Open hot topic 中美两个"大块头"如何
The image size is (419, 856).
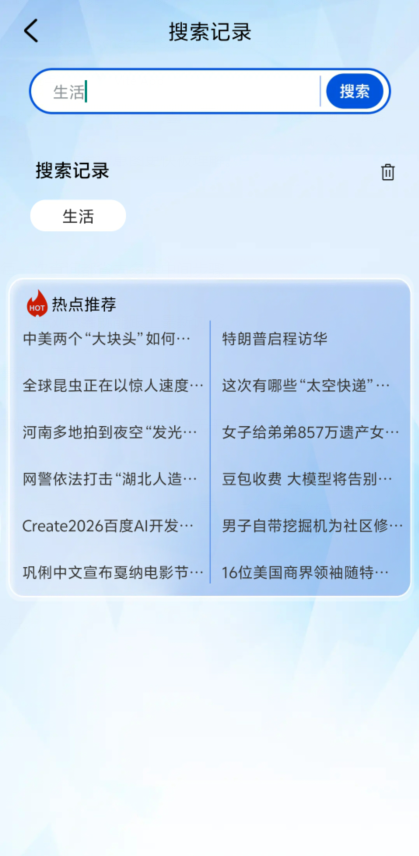(107, 339)
